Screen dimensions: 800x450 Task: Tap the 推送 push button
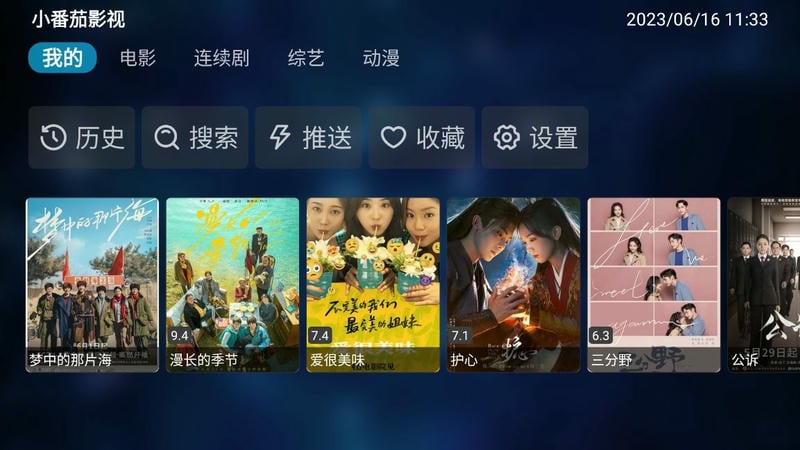tap(309, 138)
